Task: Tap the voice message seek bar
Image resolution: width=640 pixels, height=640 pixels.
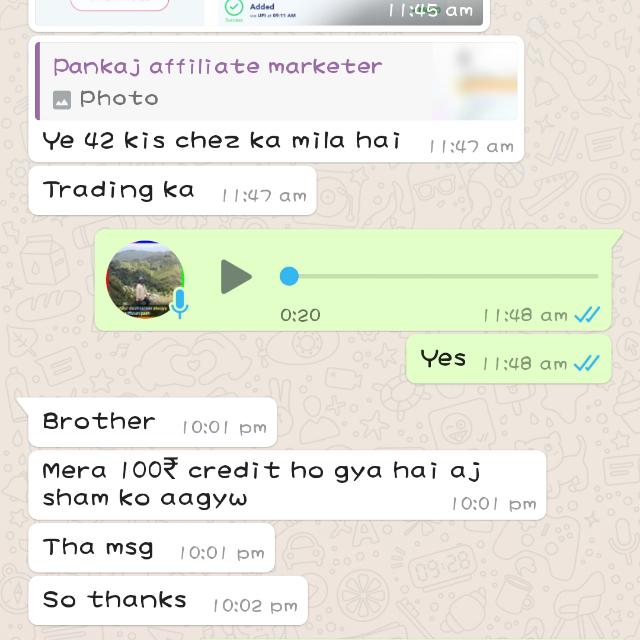Action: [440, 276]
